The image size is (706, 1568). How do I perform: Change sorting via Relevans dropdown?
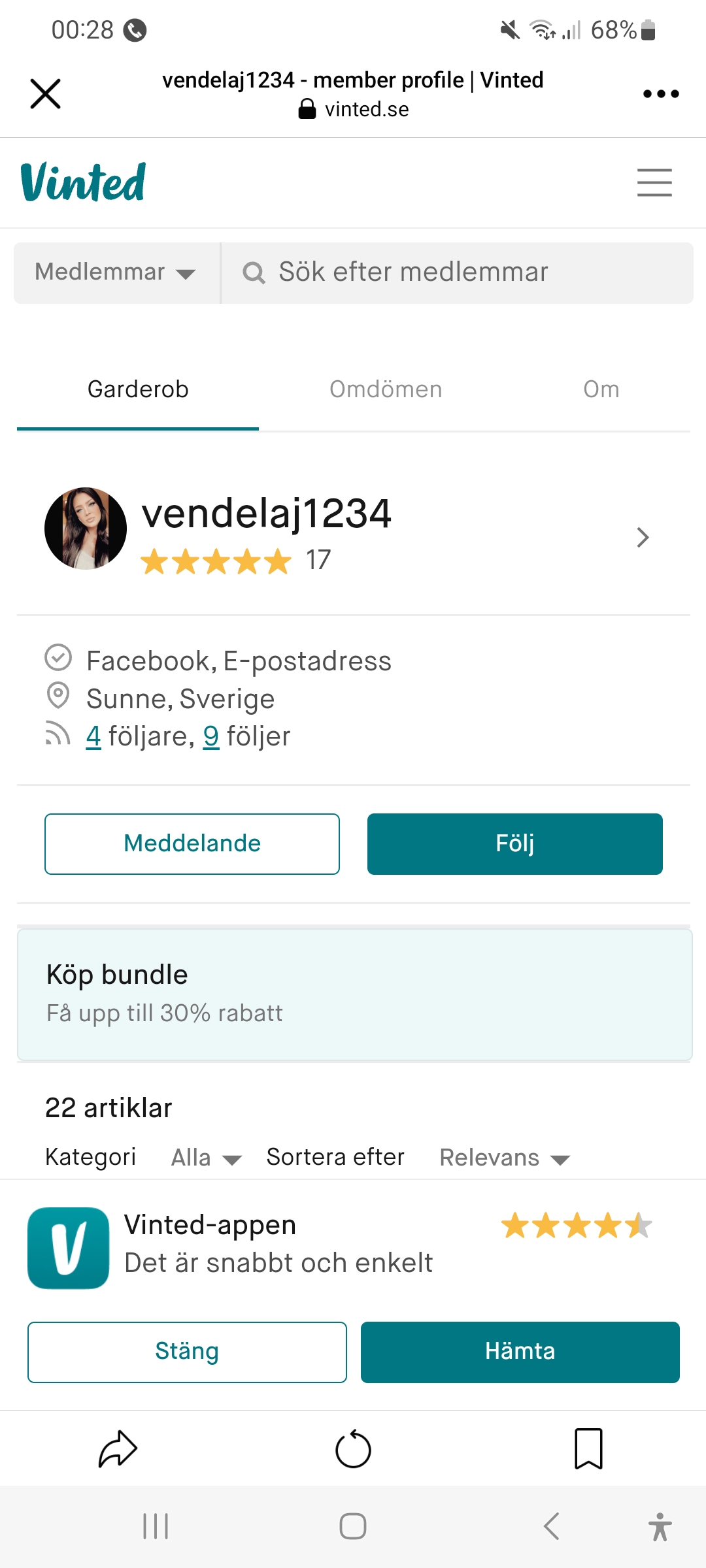tap(504, 1158)
